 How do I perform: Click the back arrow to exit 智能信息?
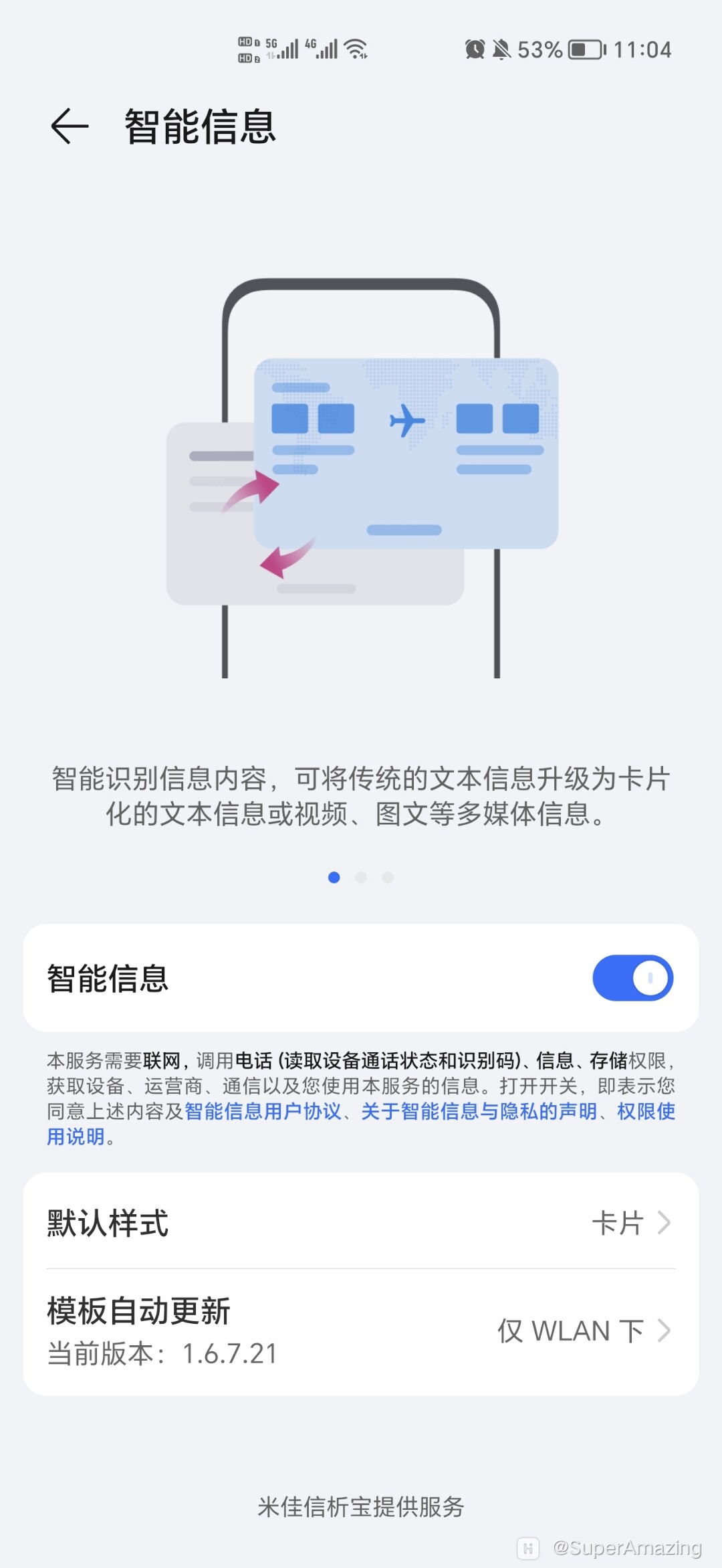coord(69,125)
